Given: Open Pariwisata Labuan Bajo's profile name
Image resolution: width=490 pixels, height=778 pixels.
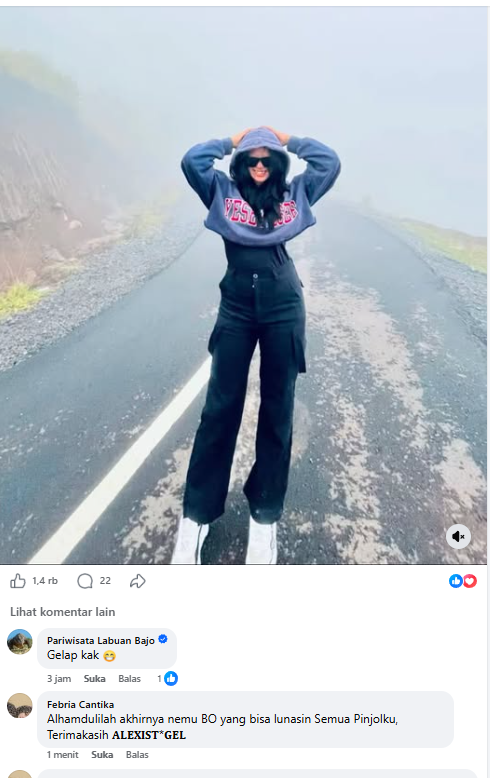Looking at the screenshot, I should (x=101, y=641).
